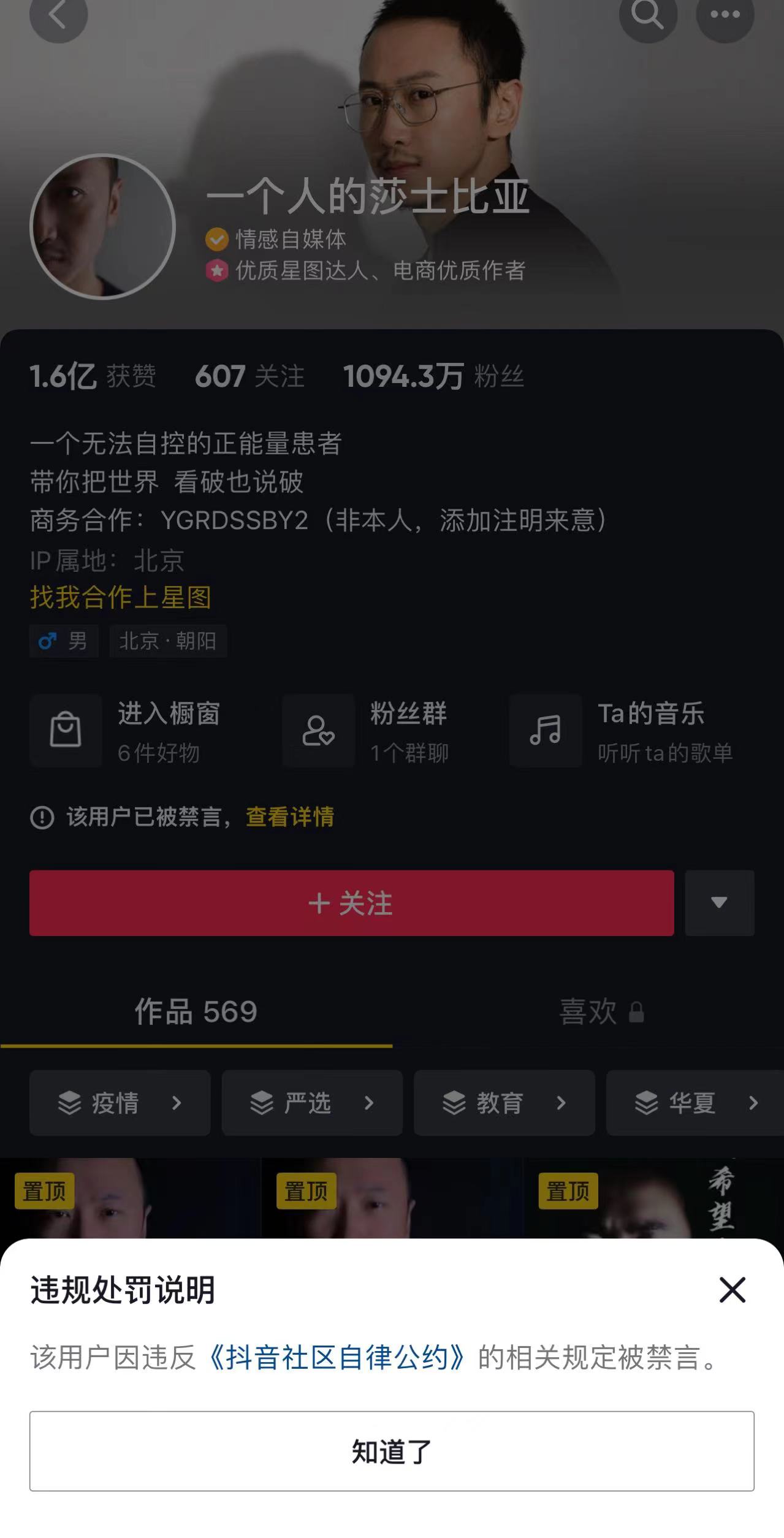Image resolution: width=784 pixels, height=1538 pixels.
Task: Open the 华夏 collection chip
Action: pos(695,1103)
